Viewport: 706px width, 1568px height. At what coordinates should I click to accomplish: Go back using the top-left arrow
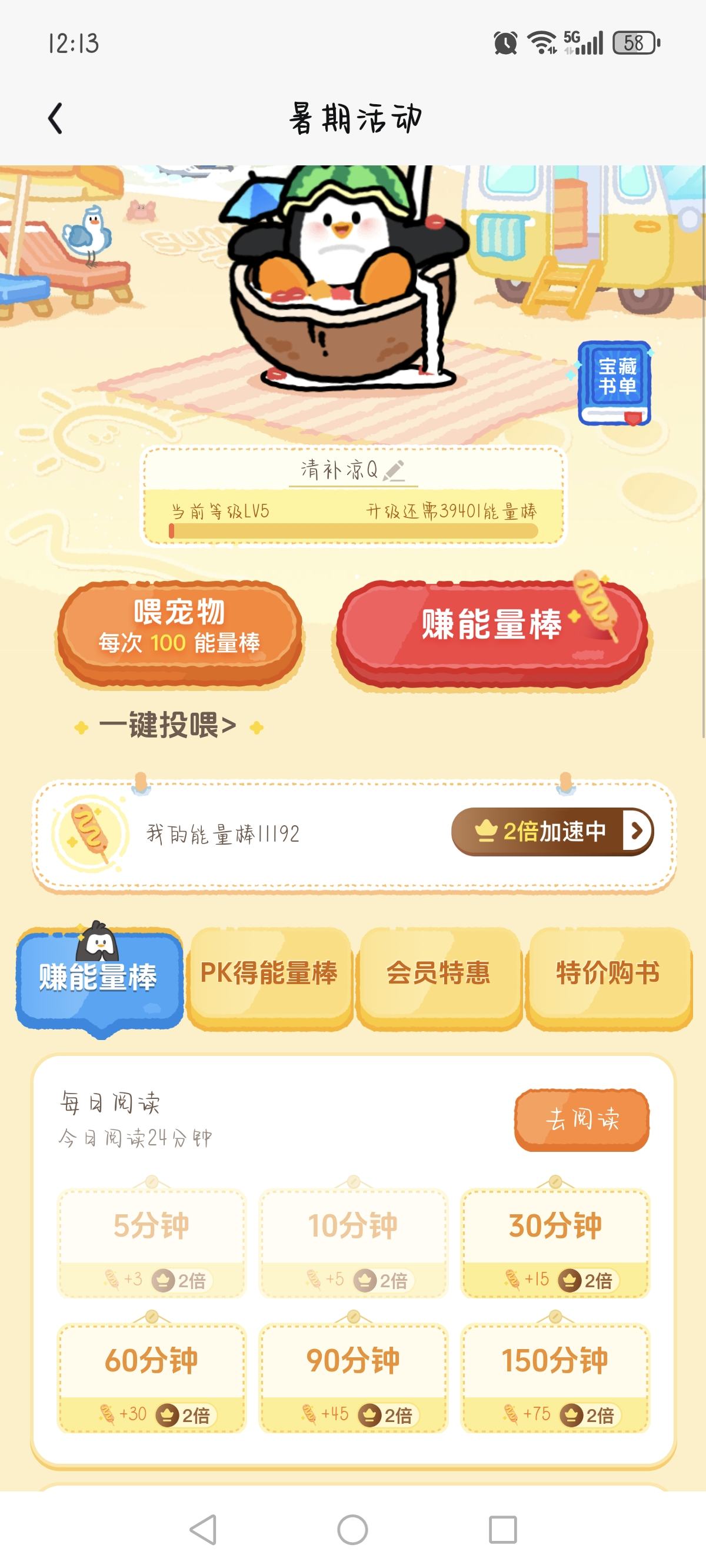coord(55,118)
